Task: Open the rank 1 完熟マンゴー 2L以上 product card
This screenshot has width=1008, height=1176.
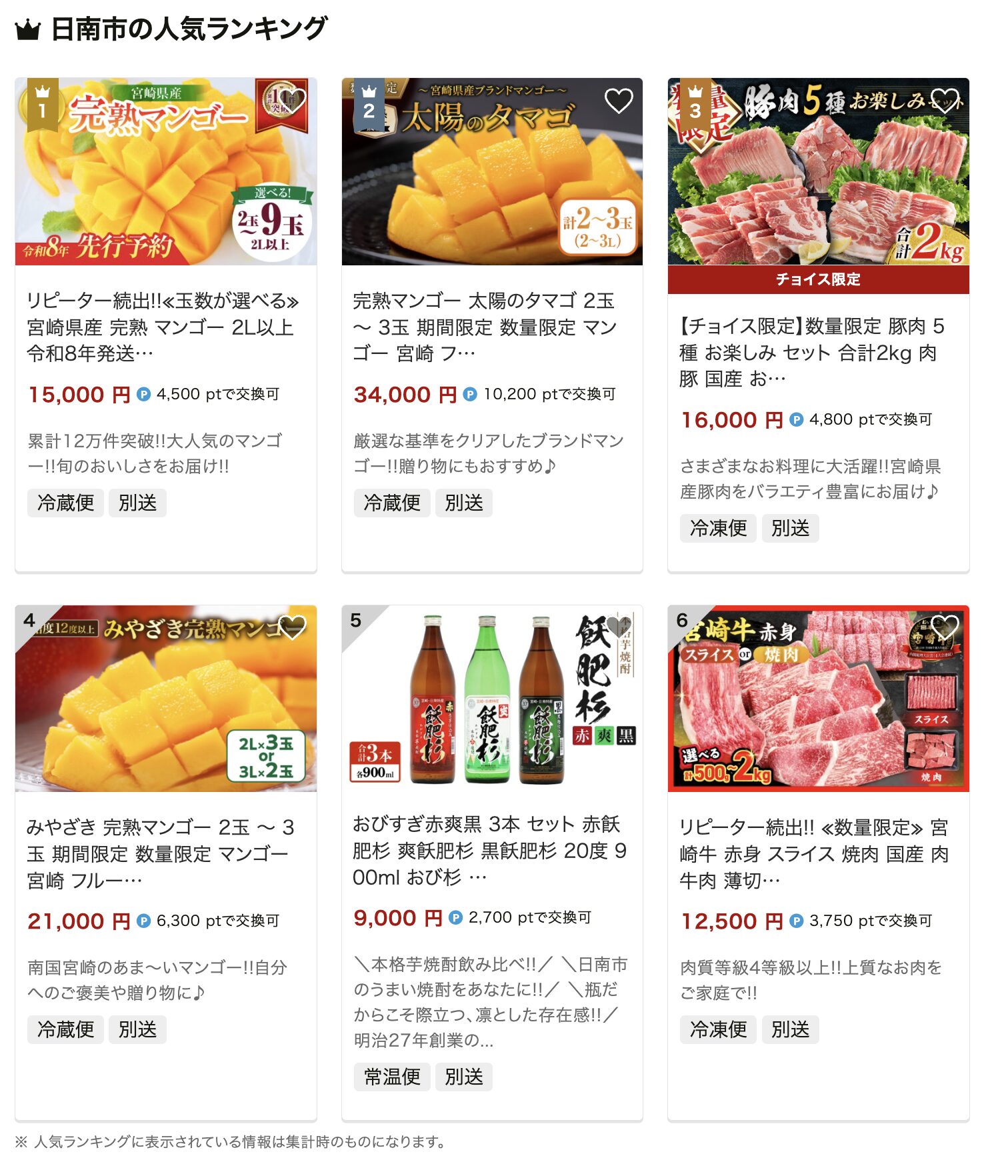Action: coord(165,327)
